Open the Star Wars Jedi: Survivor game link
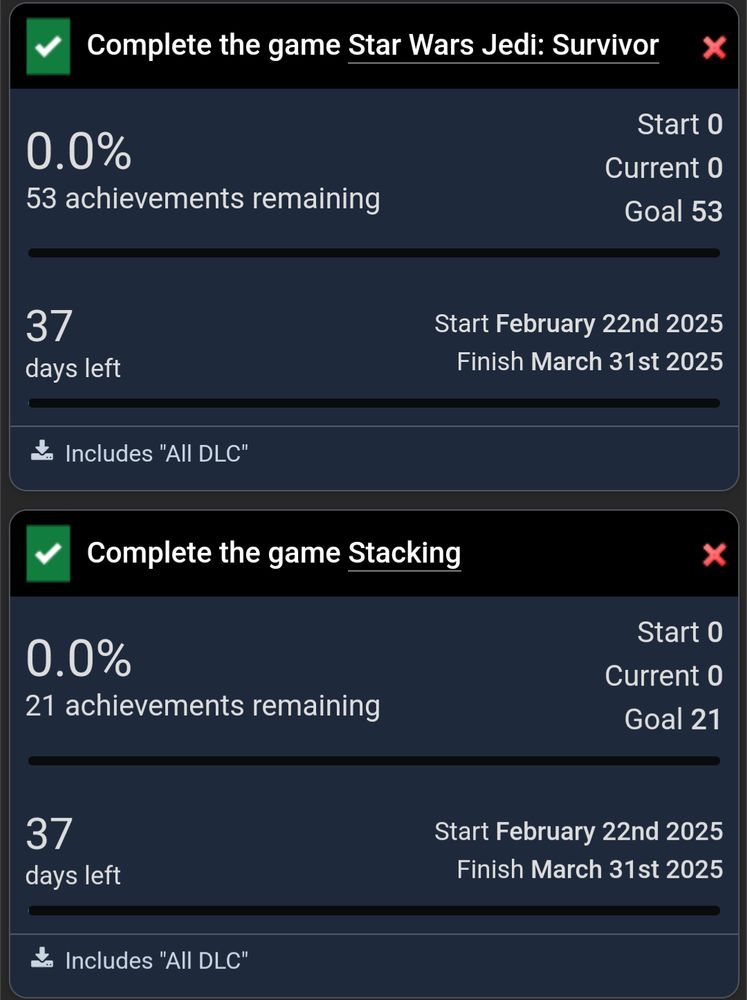This screenshot has width=747, height=1000. tap(502, 46)
